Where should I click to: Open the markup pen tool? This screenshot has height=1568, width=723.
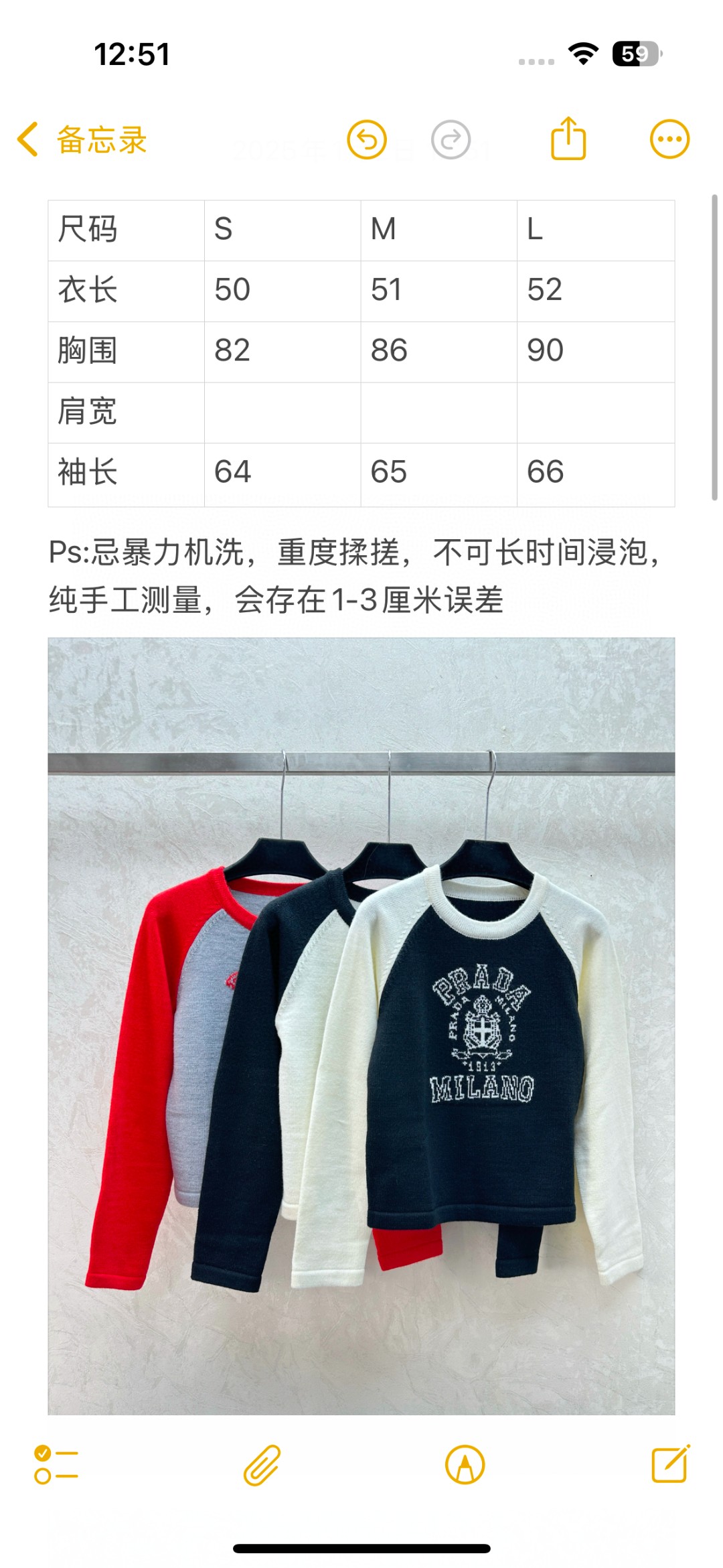(465, 1465)
